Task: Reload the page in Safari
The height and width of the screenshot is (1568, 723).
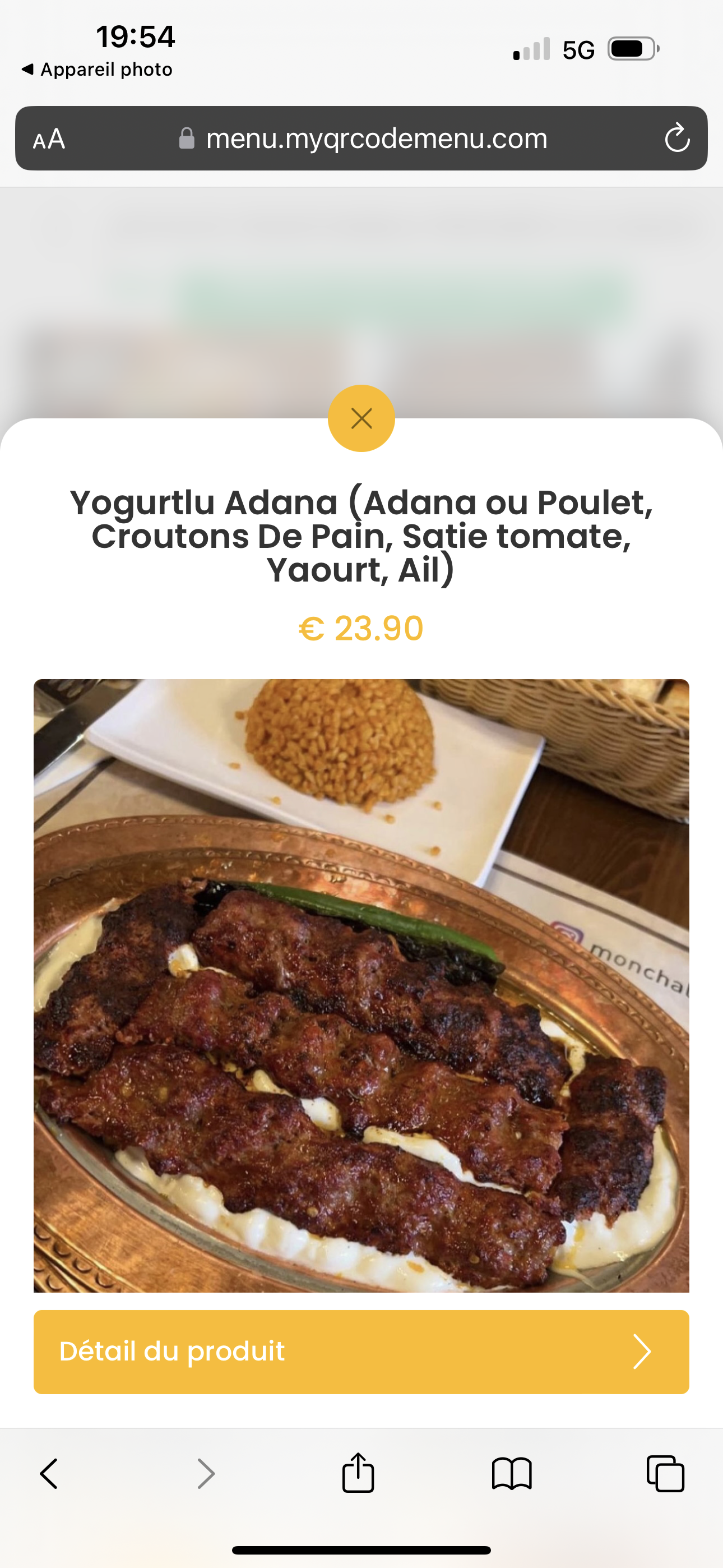Action: 676,138
